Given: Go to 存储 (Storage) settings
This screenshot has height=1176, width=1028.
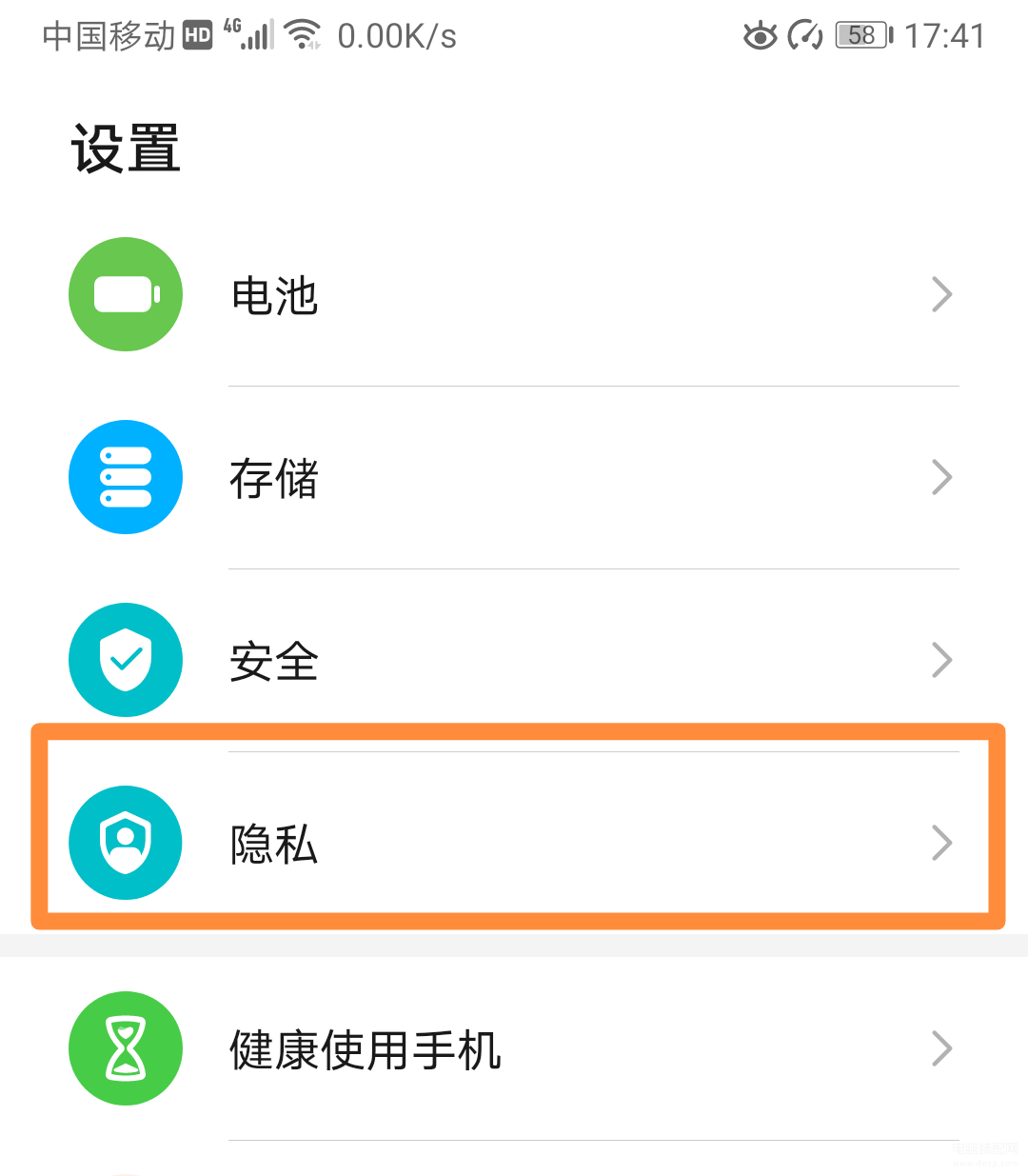Looking at the screenshot, I should coord(514,478).
